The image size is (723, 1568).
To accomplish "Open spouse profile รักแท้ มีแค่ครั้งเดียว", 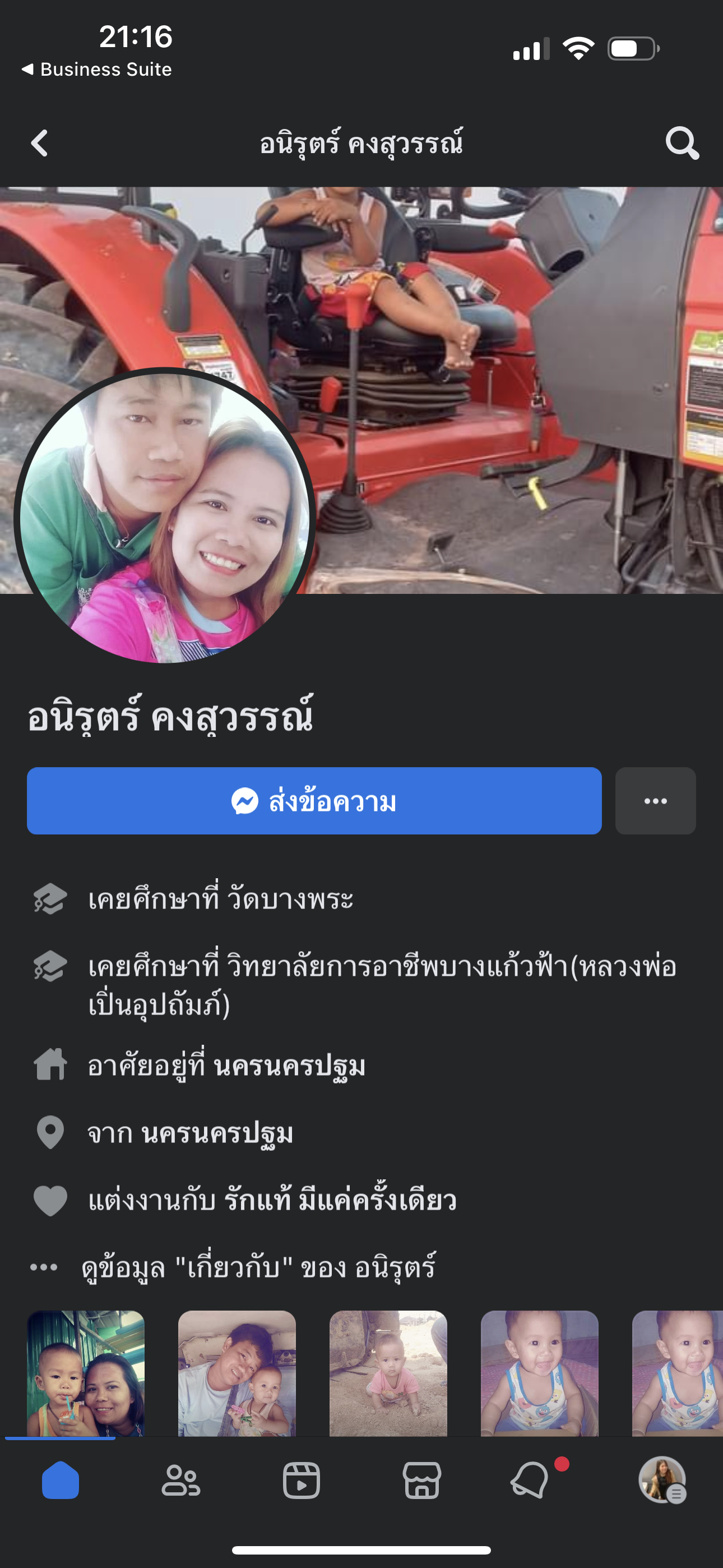I will (x=340, y=1200).
